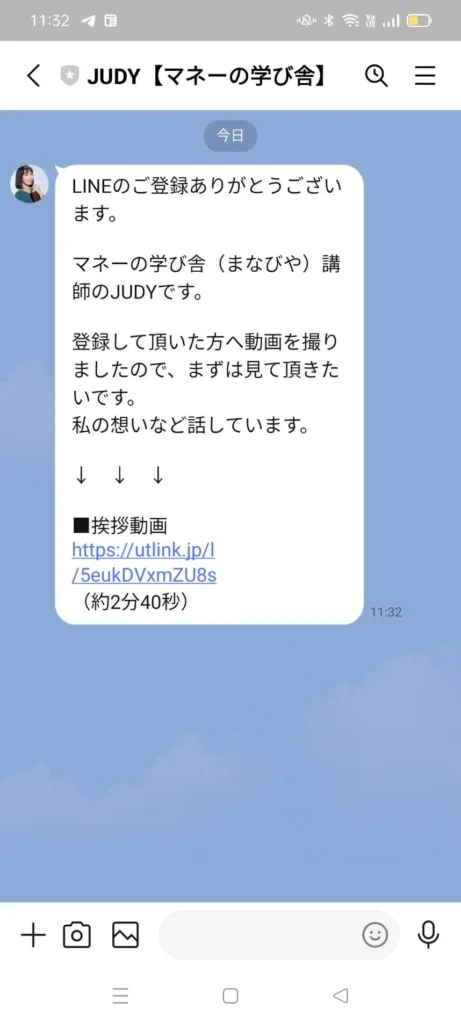
Task: Open the photo gallery picker
Action: pyautogui.click(x=125, y=935)
